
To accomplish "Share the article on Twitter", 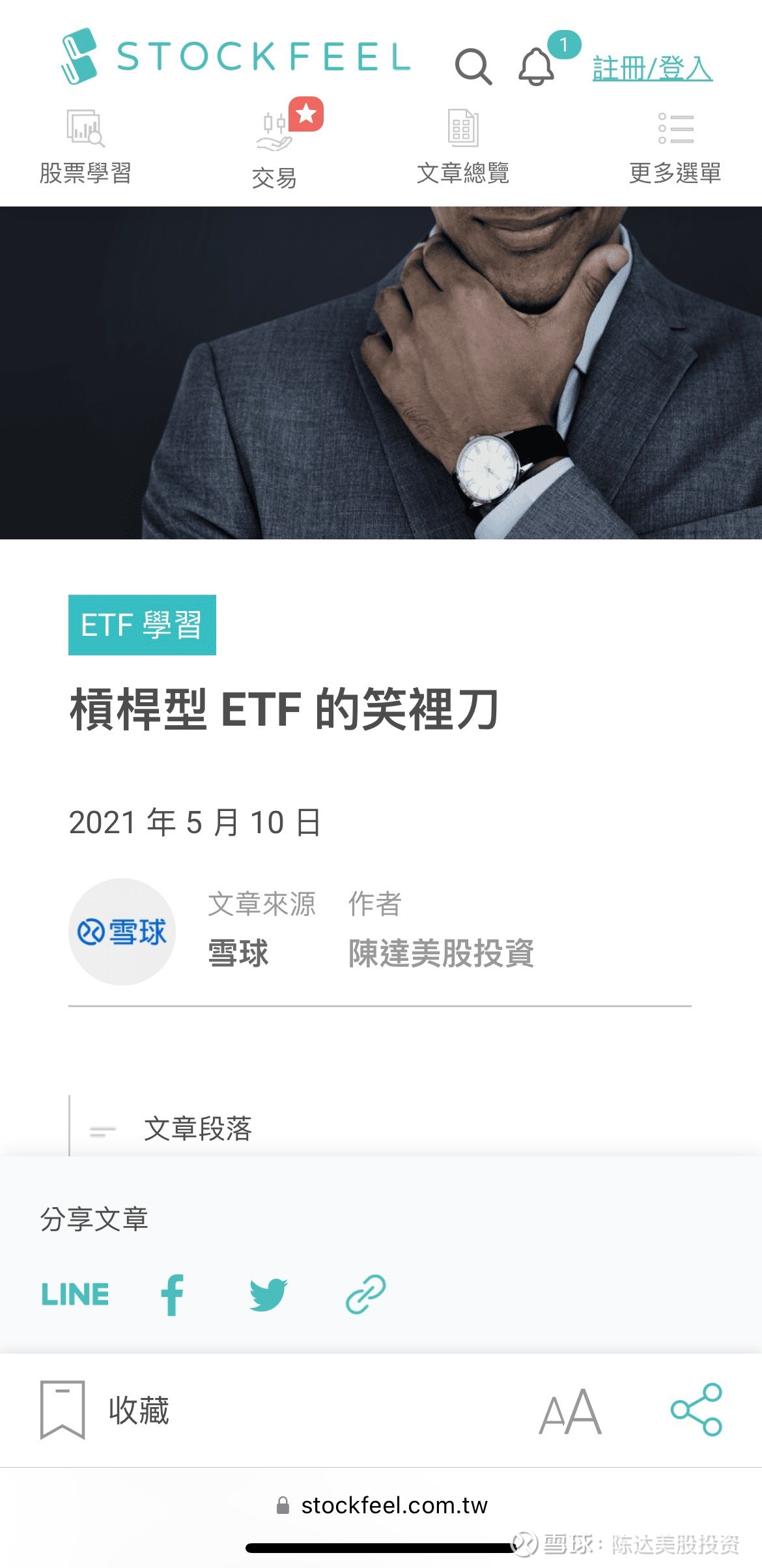I will click(x=268, y=1294).
